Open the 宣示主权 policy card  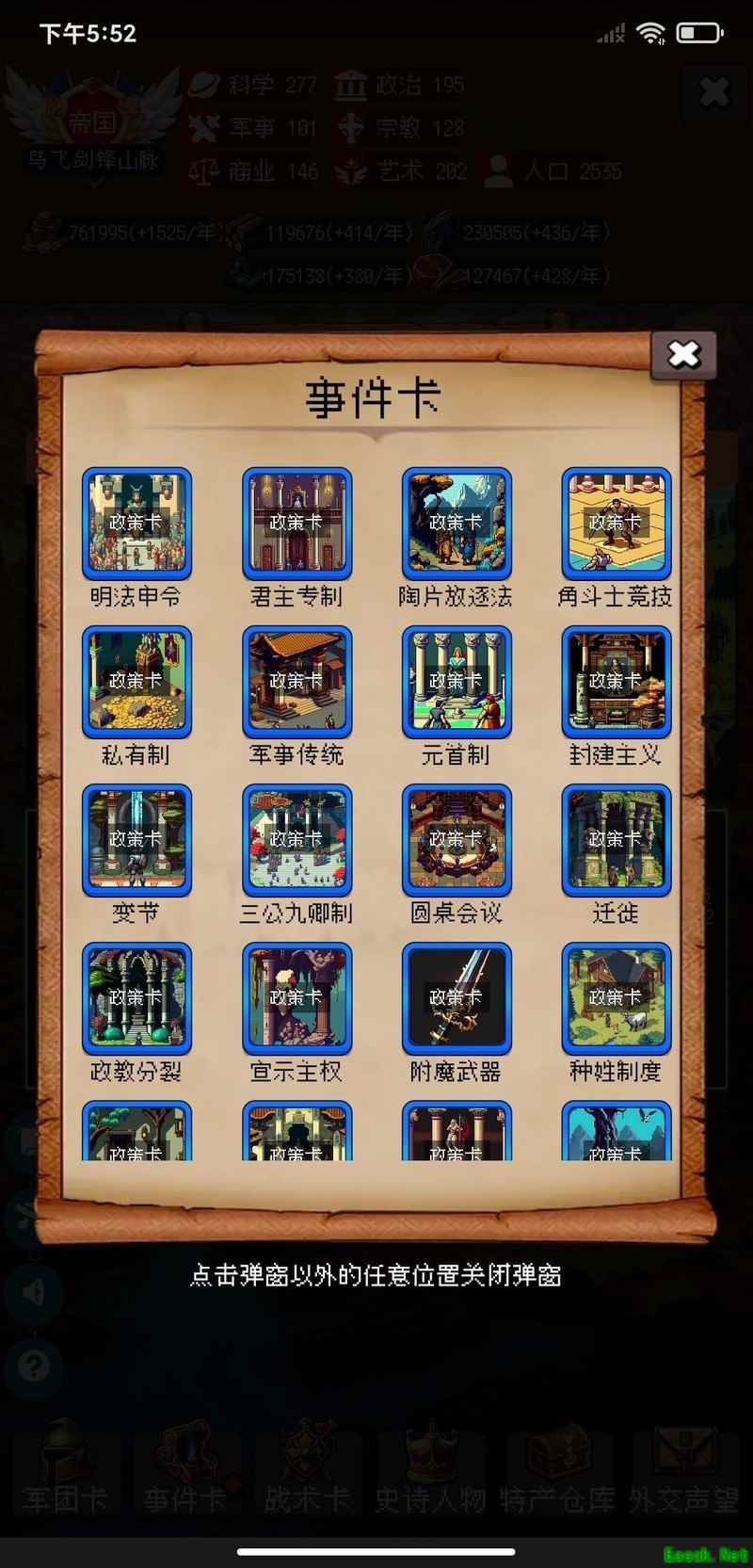tap(296, 998)
